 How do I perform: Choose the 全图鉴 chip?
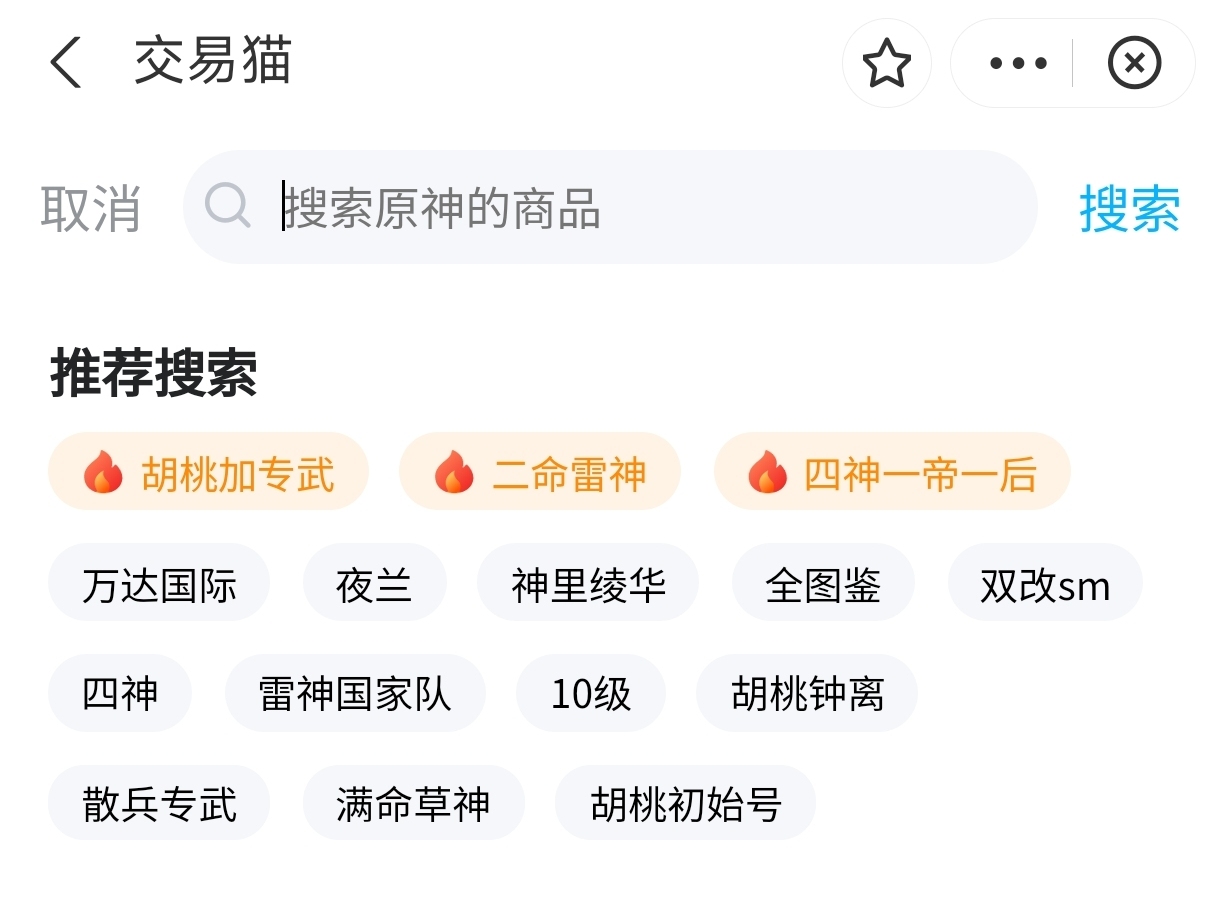[823, 583]
